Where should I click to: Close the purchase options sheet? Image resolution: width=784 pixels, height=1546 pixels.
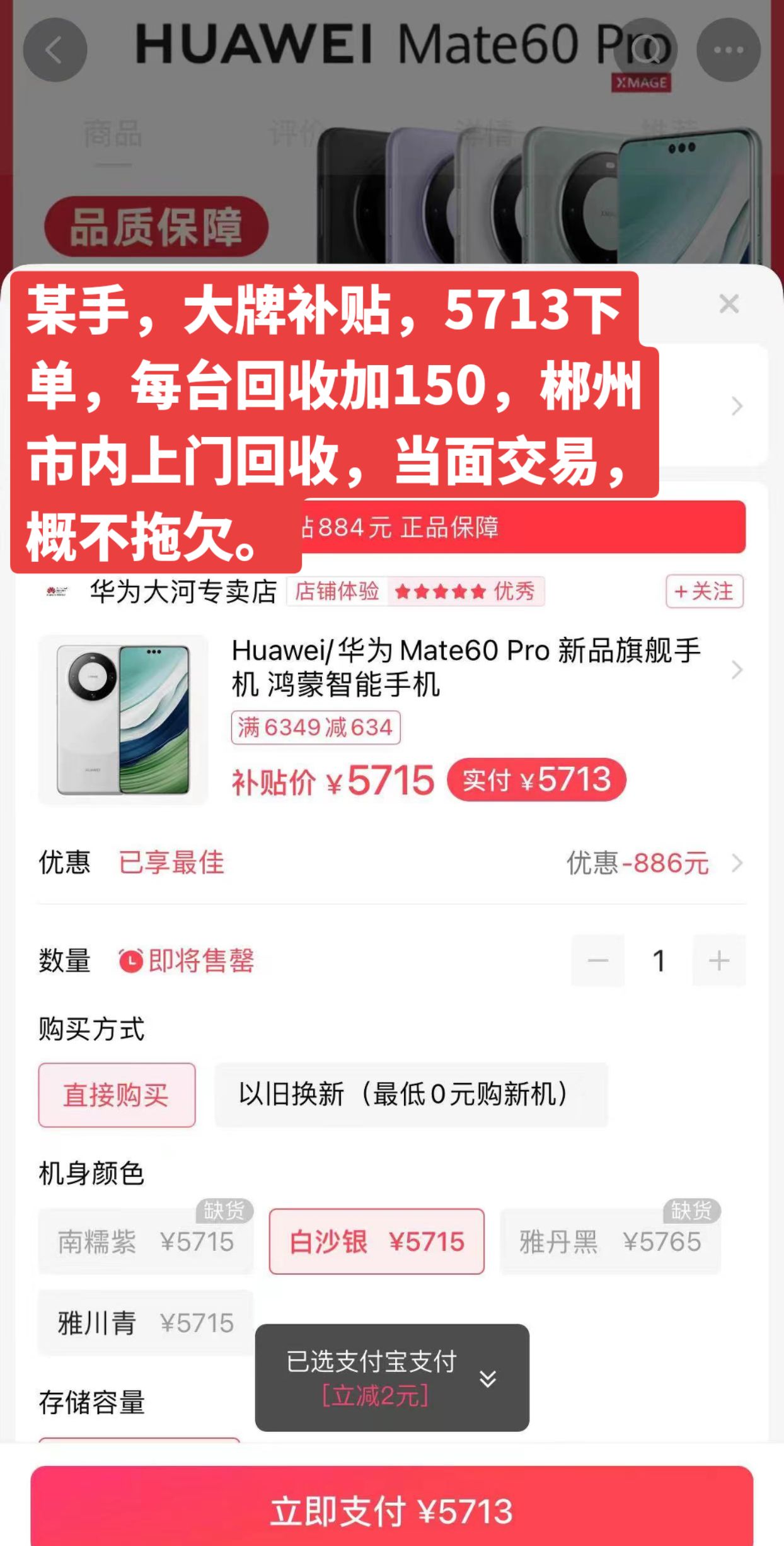pos(729,304)
